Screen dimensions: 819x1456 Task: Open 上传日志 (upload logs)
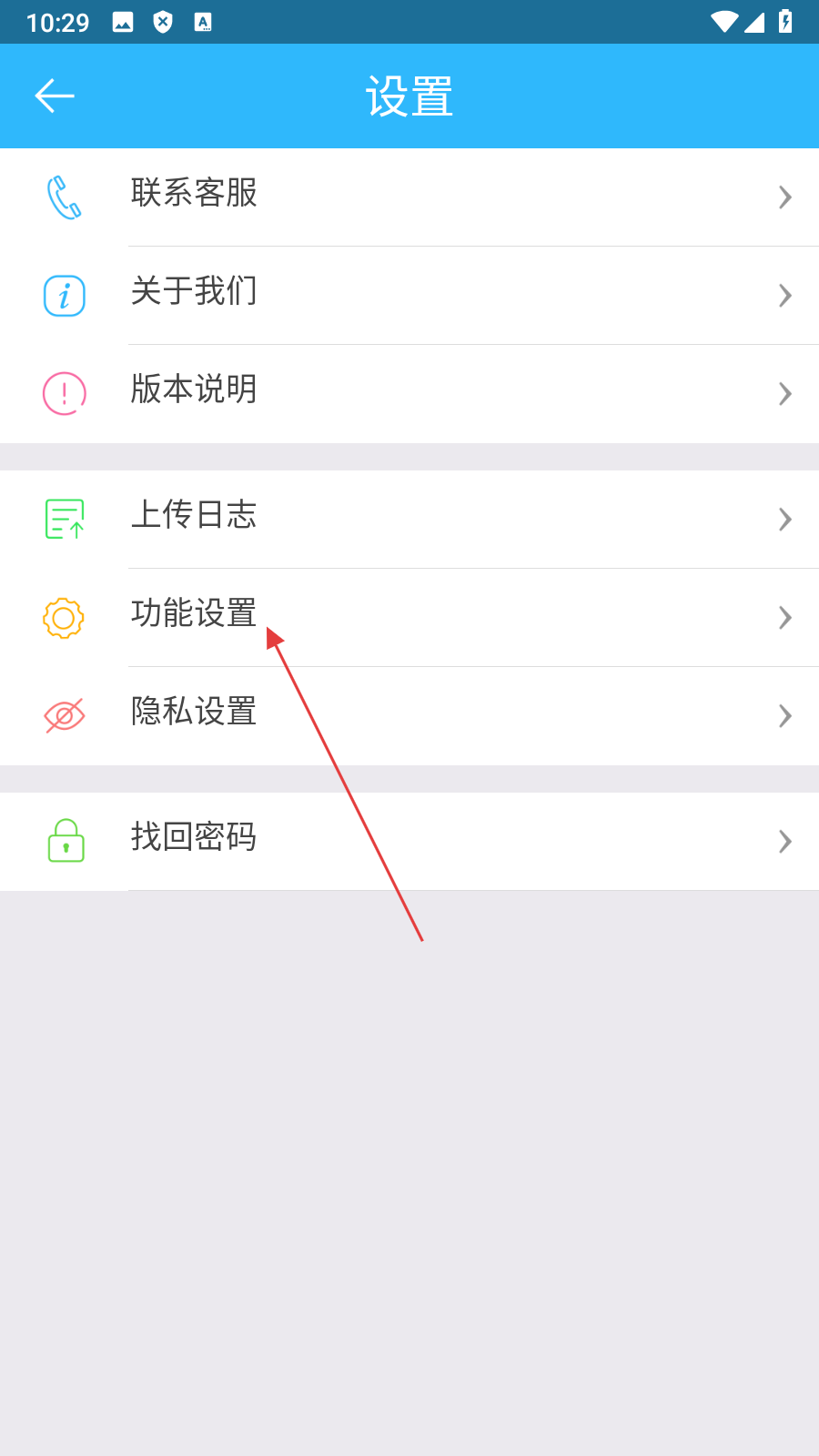(409, 519)
